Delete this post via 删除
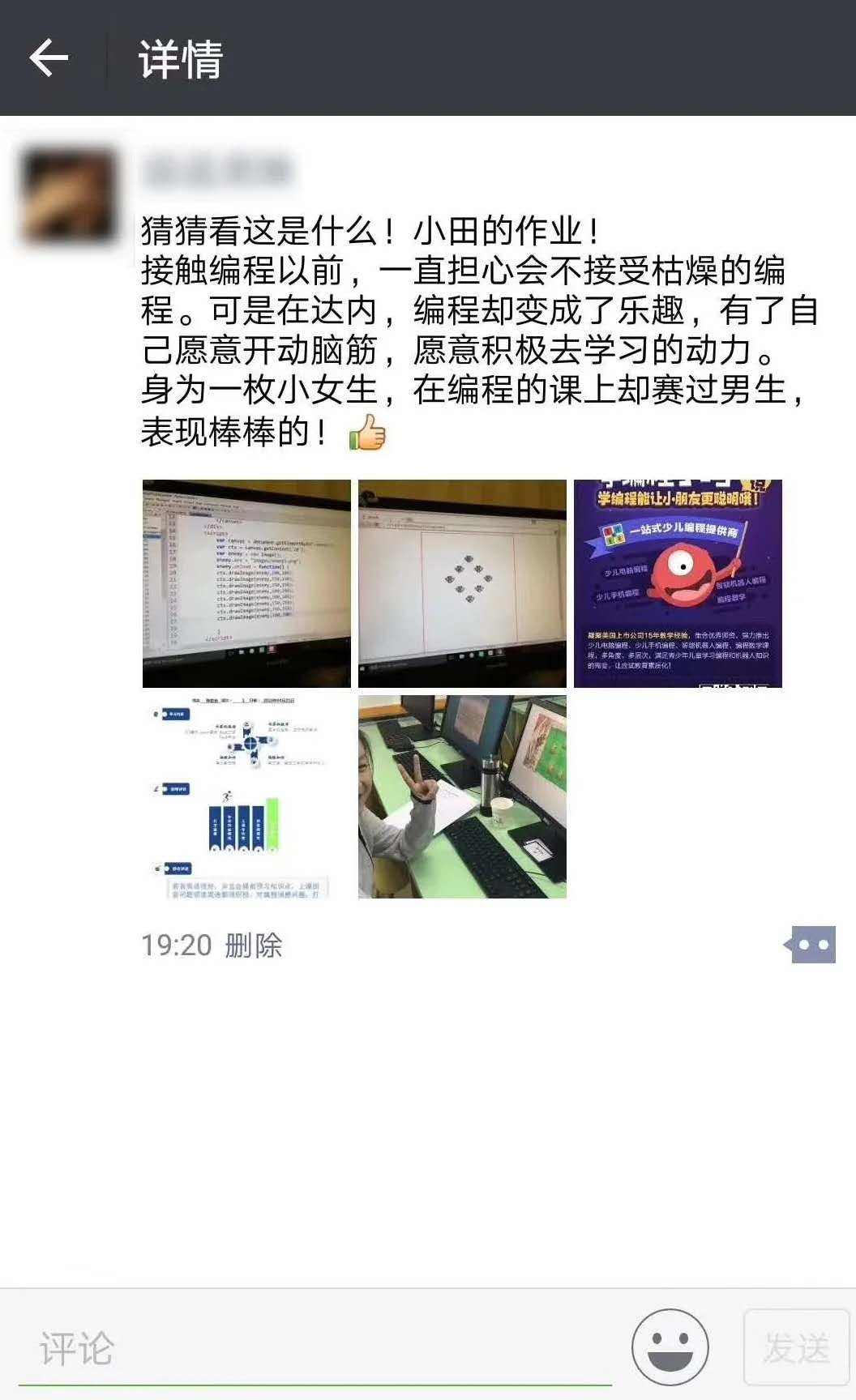Screen dimensions: 856x1400 [254, 945]
